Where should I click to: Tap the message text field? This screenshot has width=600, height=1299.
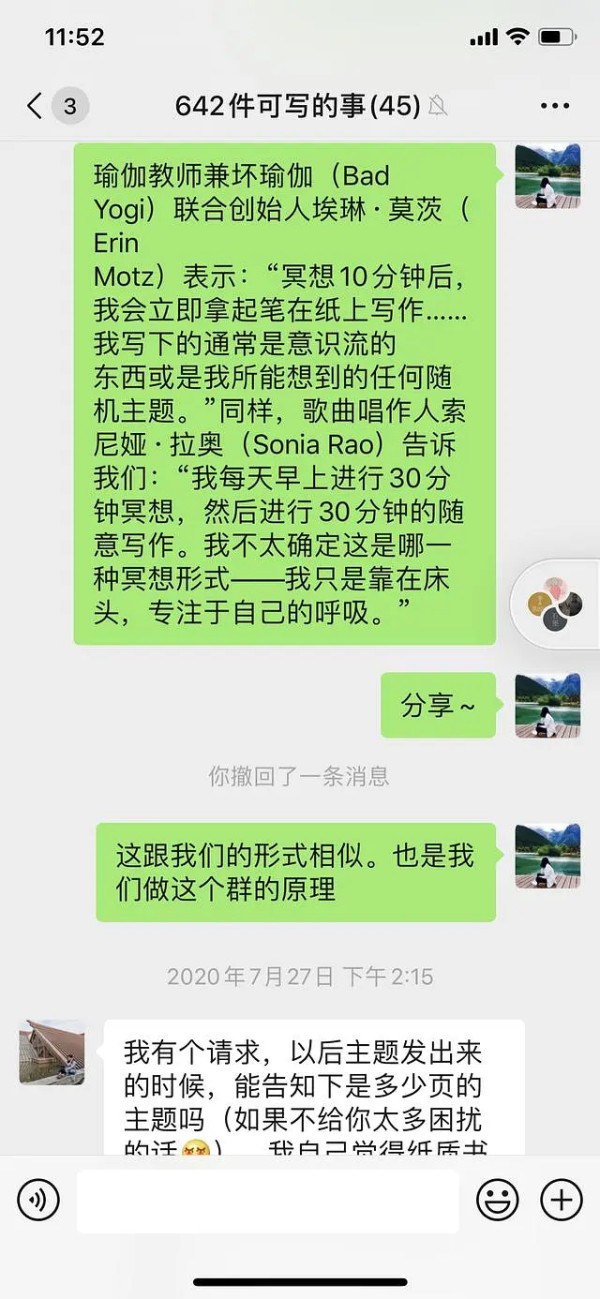(x=267, y=1200)
